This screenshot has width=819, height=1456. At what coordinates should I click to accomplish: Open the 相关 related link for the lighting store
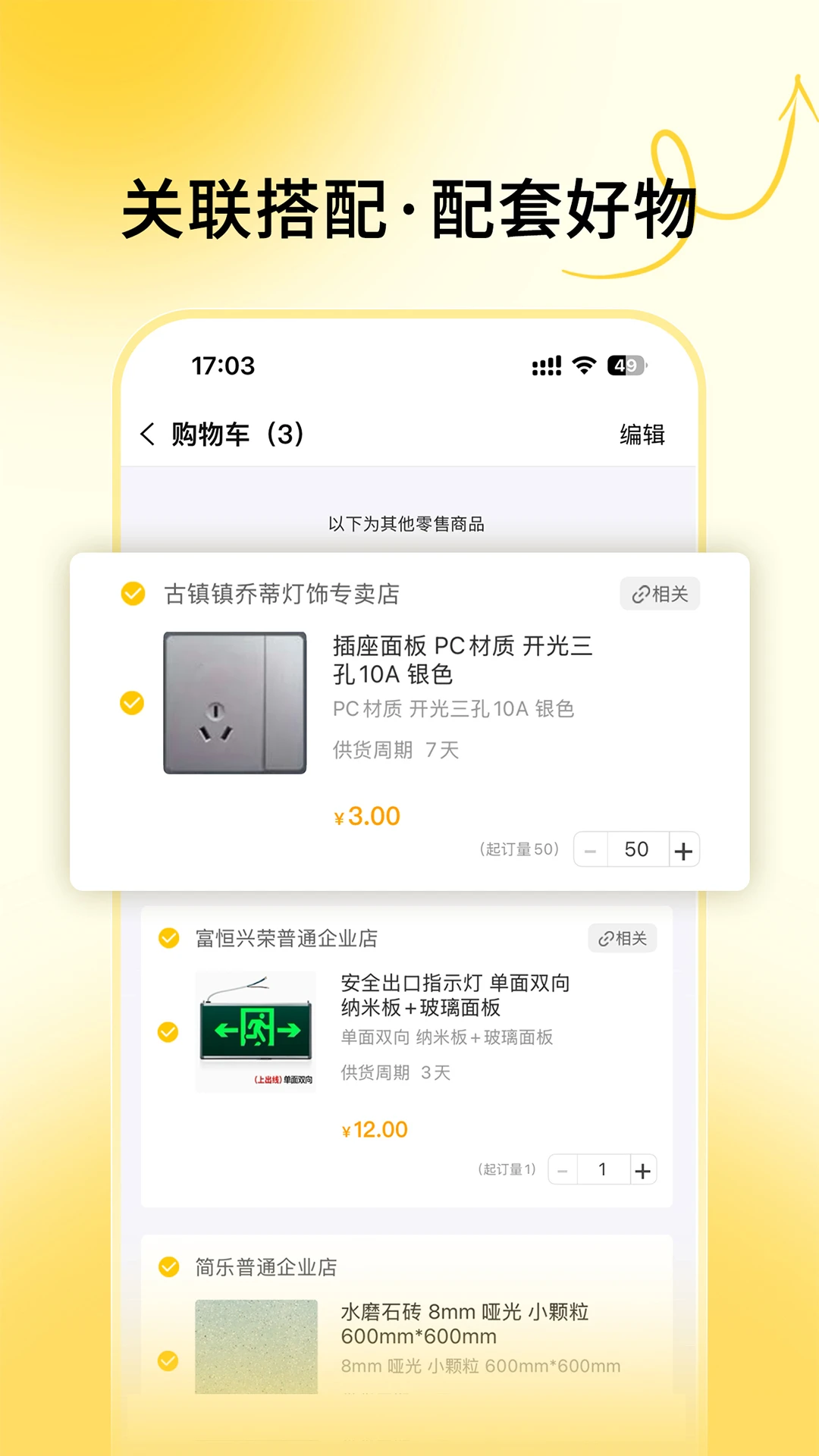tap(659, 594)
